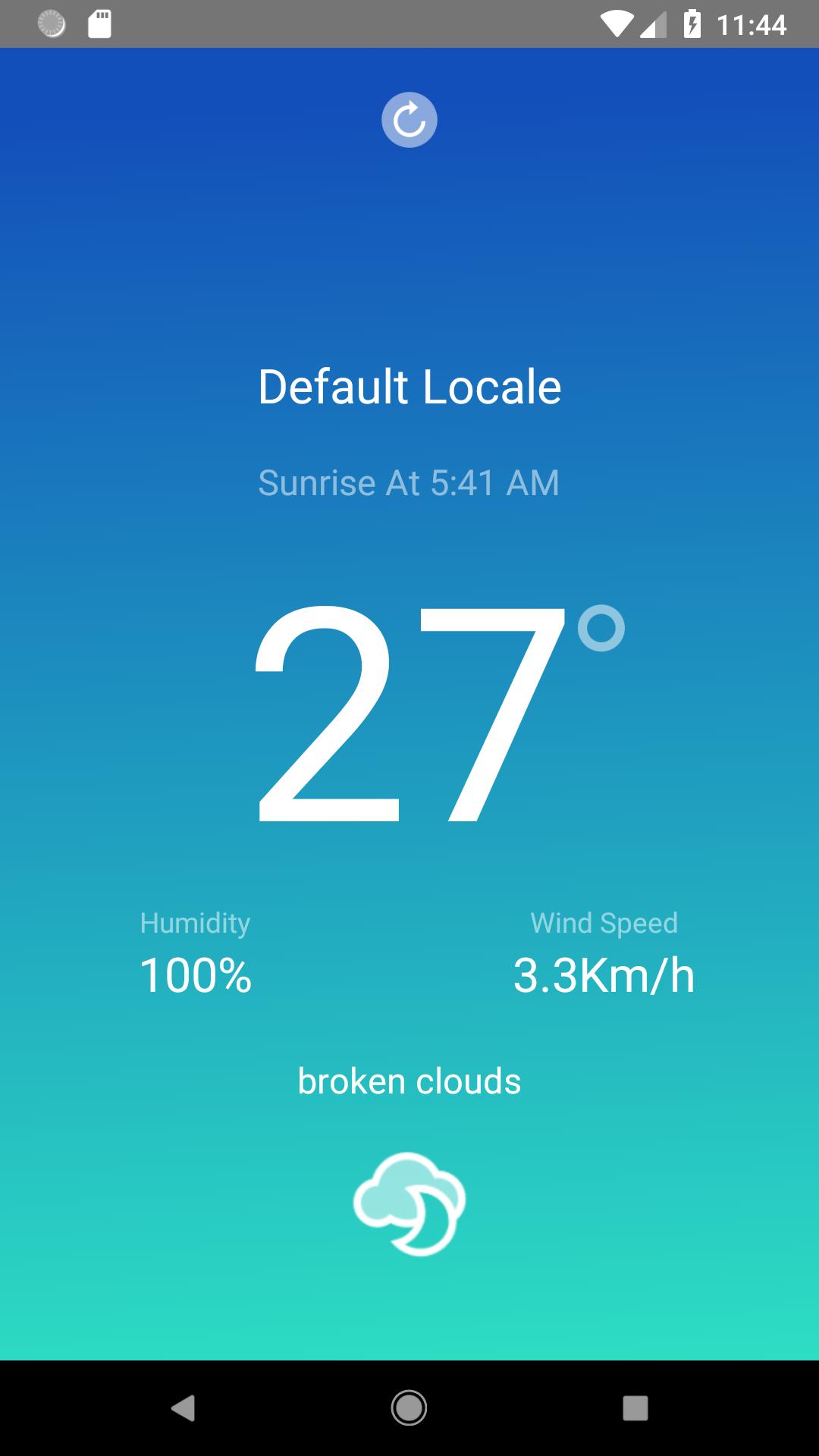819x1456 pixels.
Task: Go back using the navigation bar
Action: coord(183,1408)
